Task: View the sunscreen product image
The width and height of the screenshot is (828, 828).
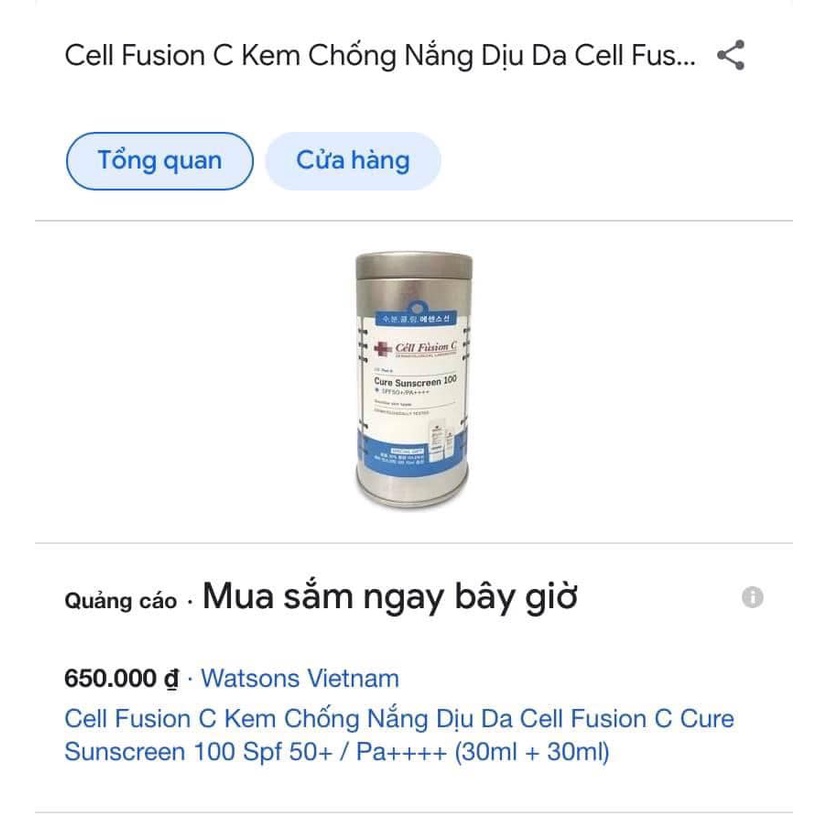Action: pyautogui.click(x=414, y=381)
